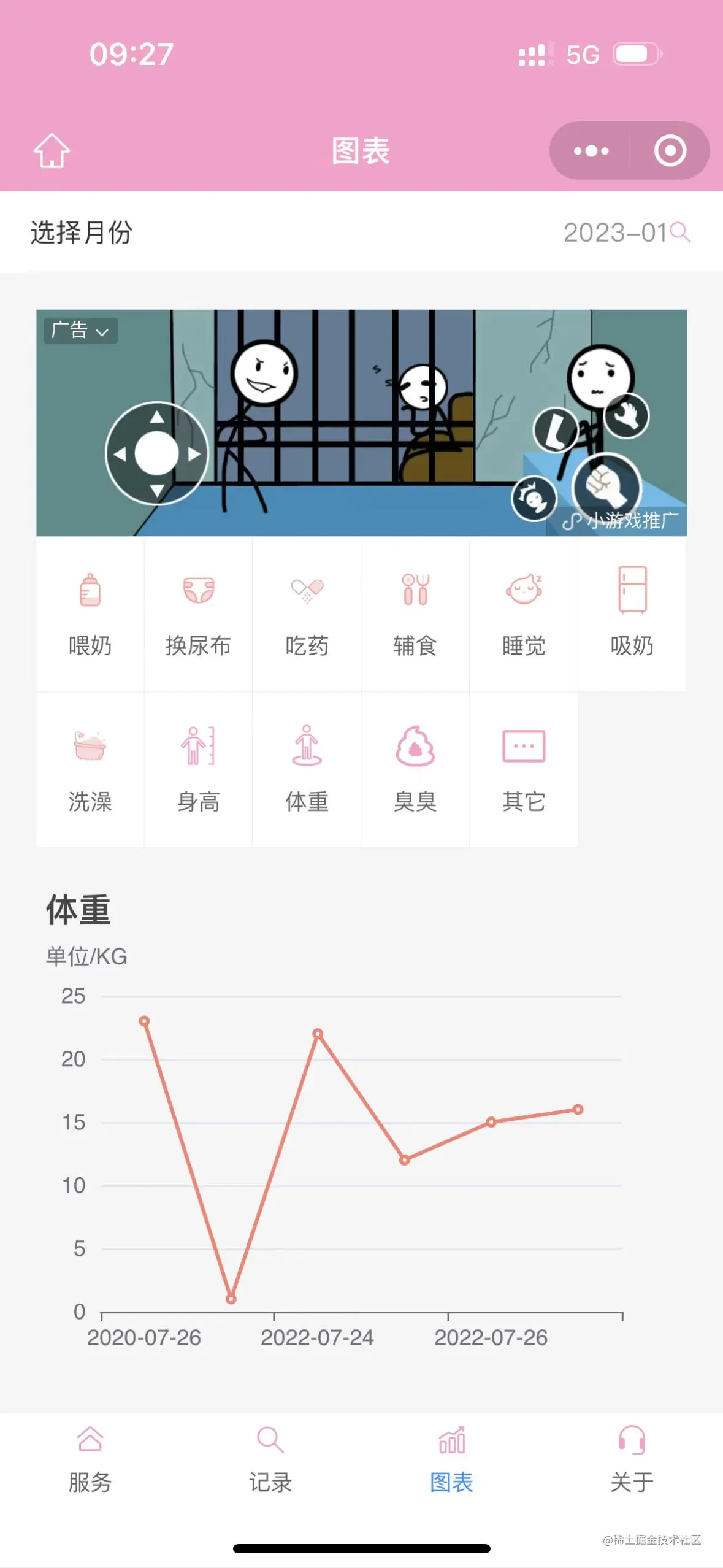Choose the 其它 category

pyautogui.click(x=523, y=770)
